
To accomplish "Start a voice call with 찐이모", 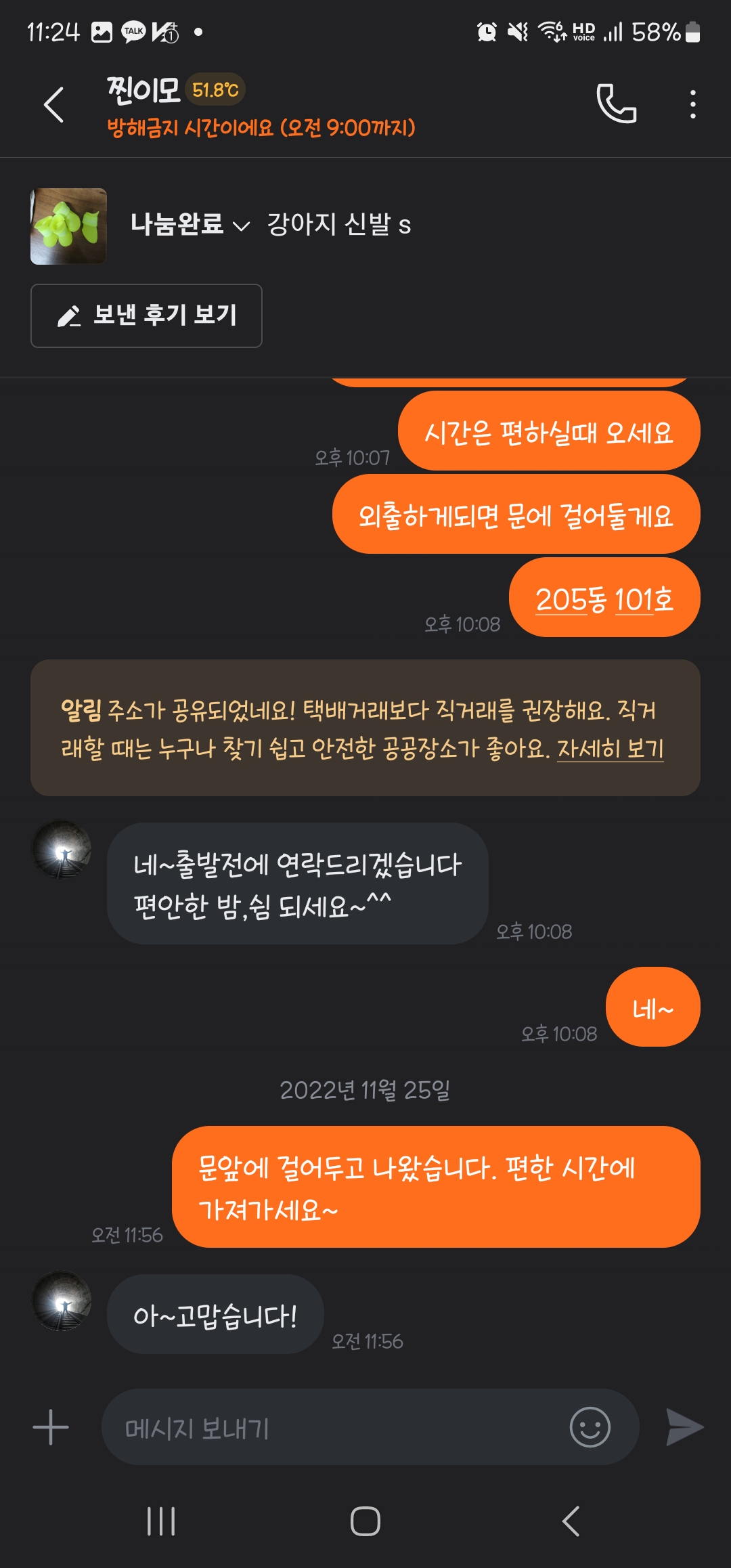I will pyautogui.click(x=616, y=104).
